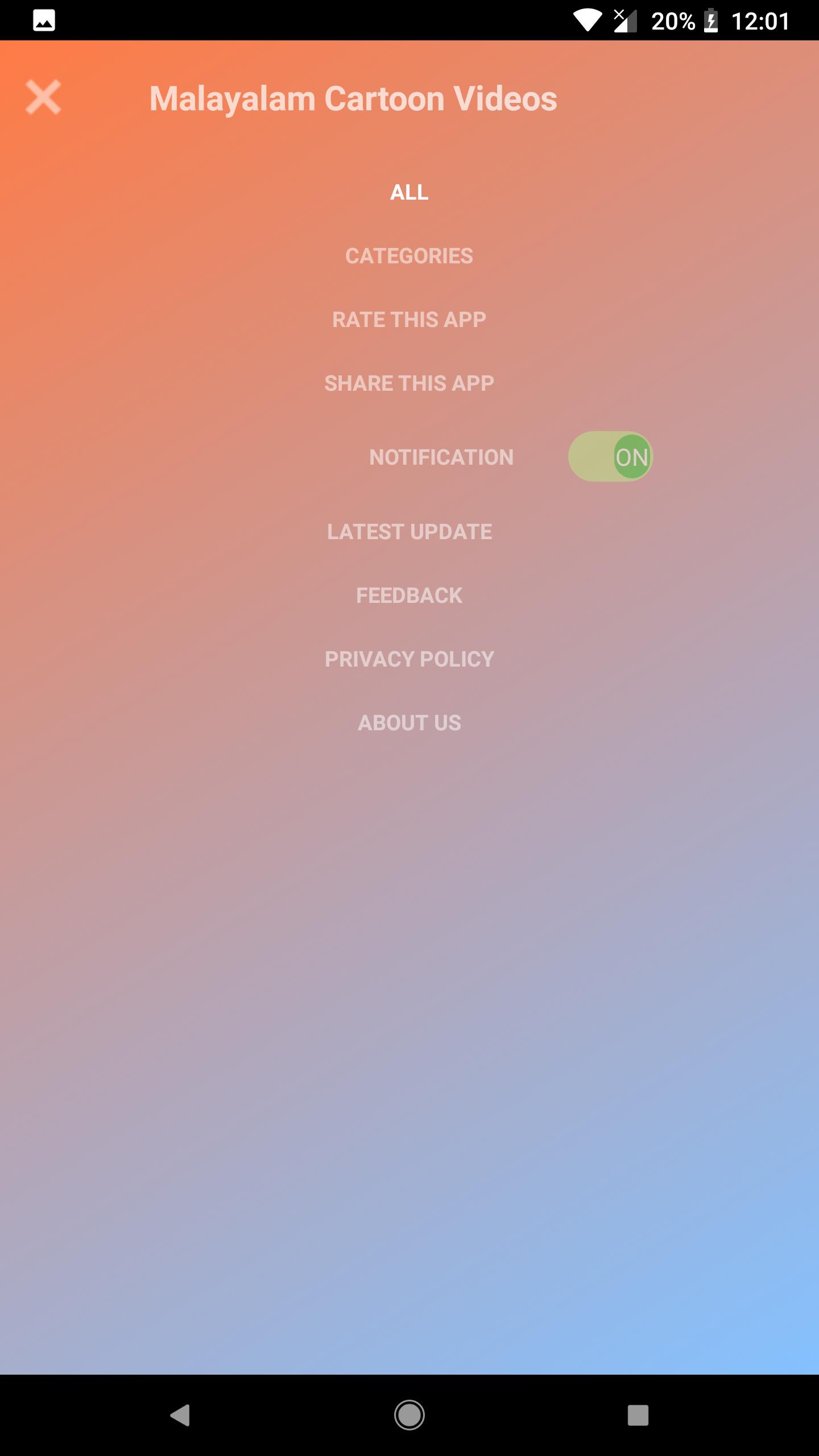The image size is (819, 1456).
Task: Select the ALL menu item
Action: tap(409, 192)
